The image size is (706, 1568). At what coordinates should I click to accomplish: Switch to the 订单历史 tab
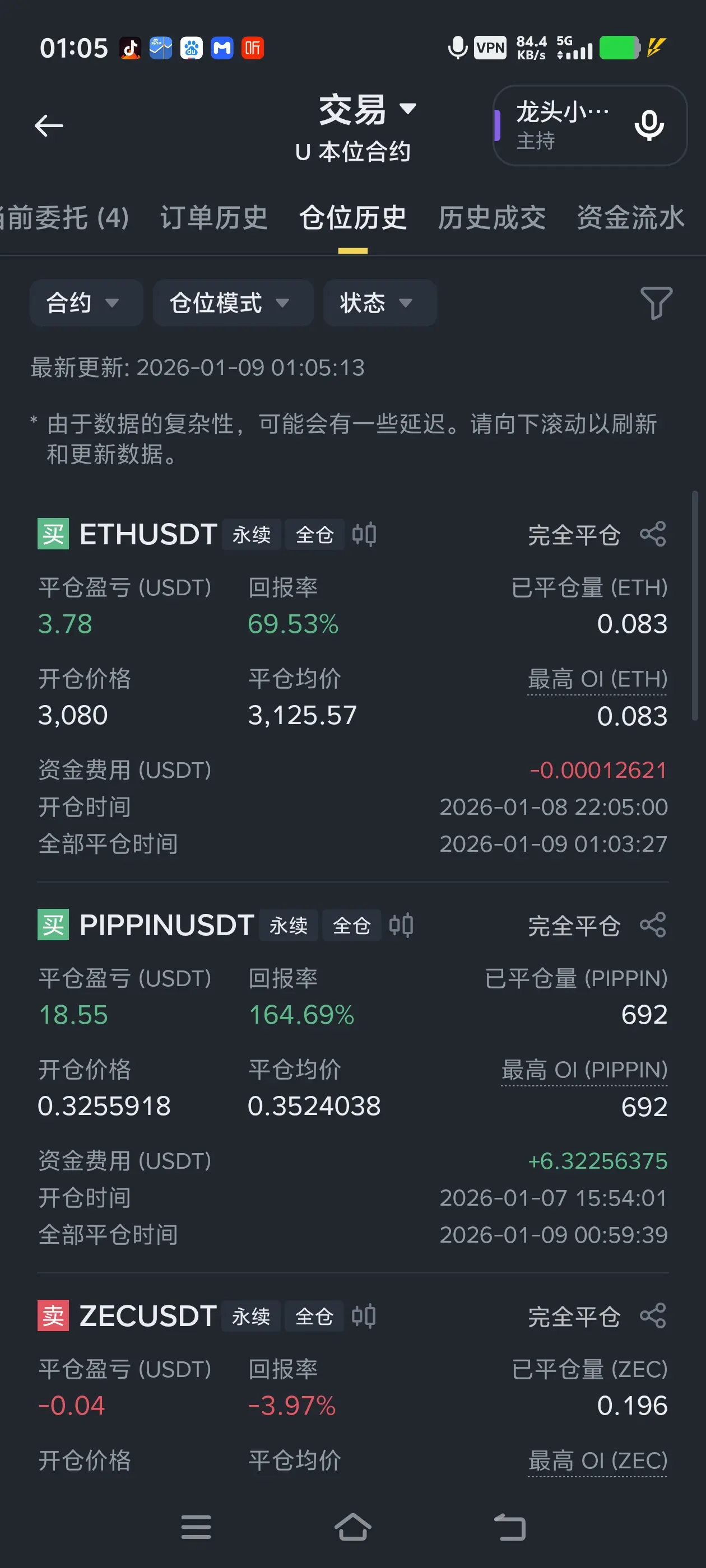click(214, 217)
